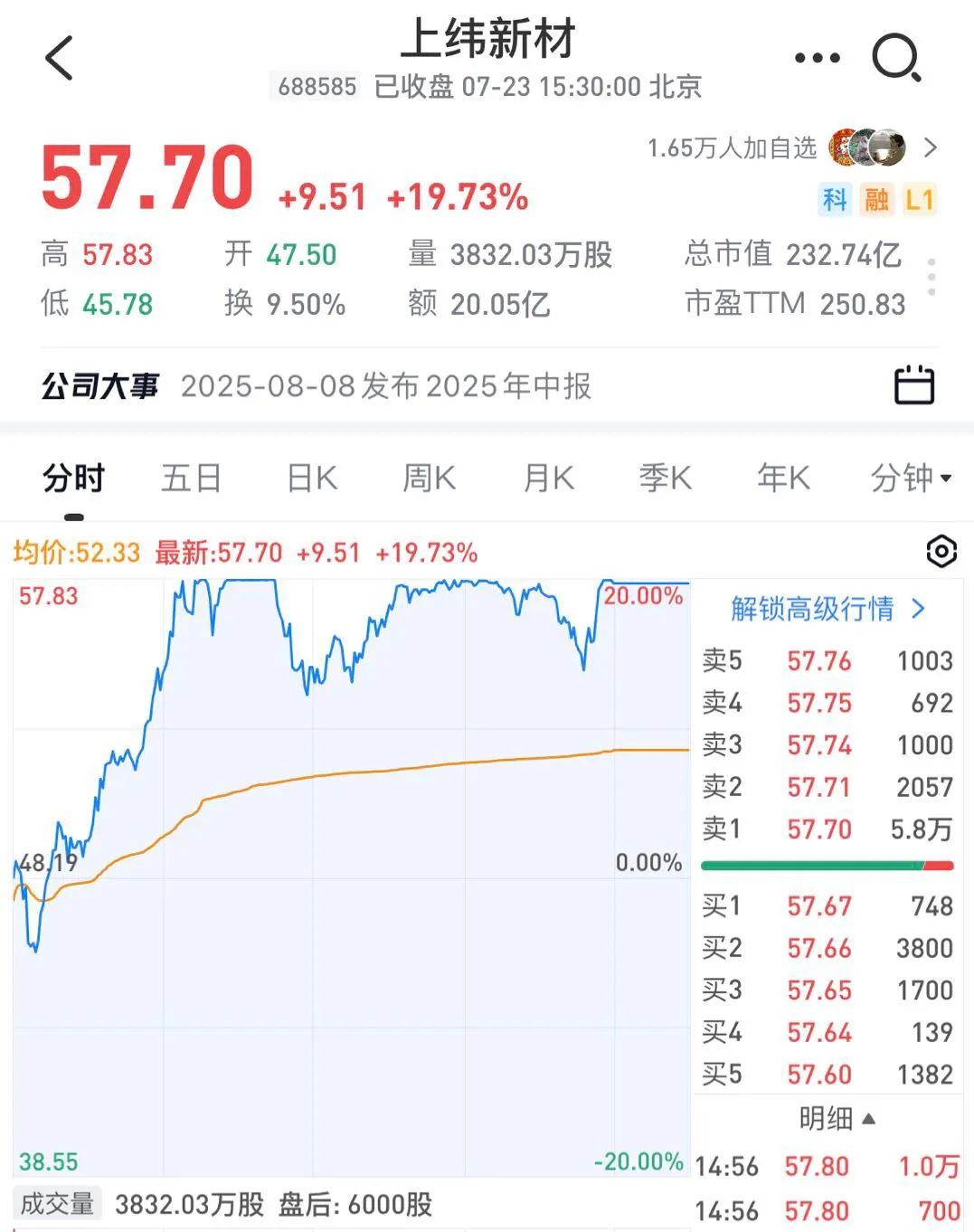The height and width of the screenshot is (1232, 974).
Task: Switch to the 月K chart tab
Action: pyautogui.click(x=548, y=478)
